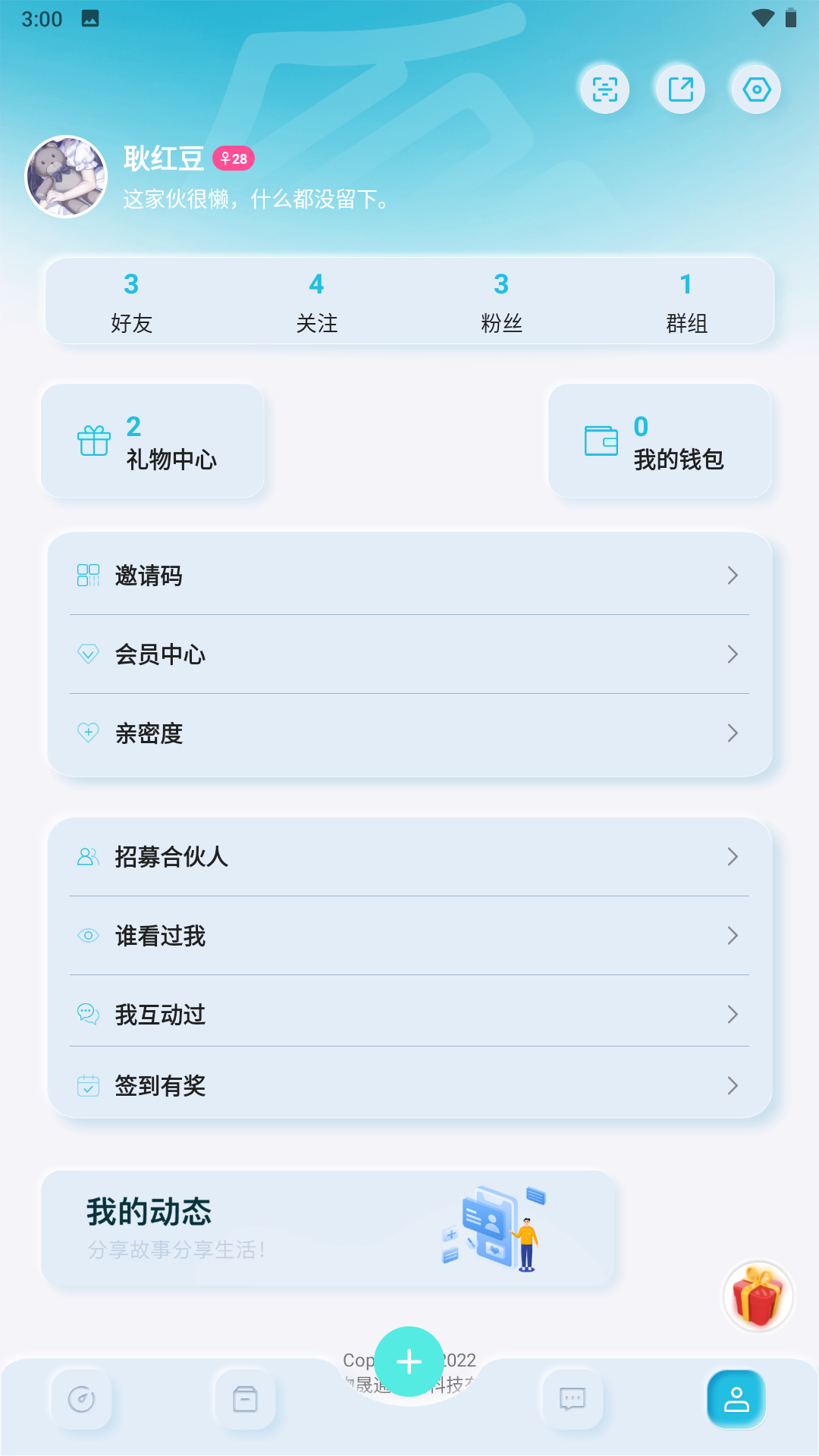Open 我互动过 row
Image resolution: width=819 pixels, height=1456 pixels.
(x=409, y=1015)
